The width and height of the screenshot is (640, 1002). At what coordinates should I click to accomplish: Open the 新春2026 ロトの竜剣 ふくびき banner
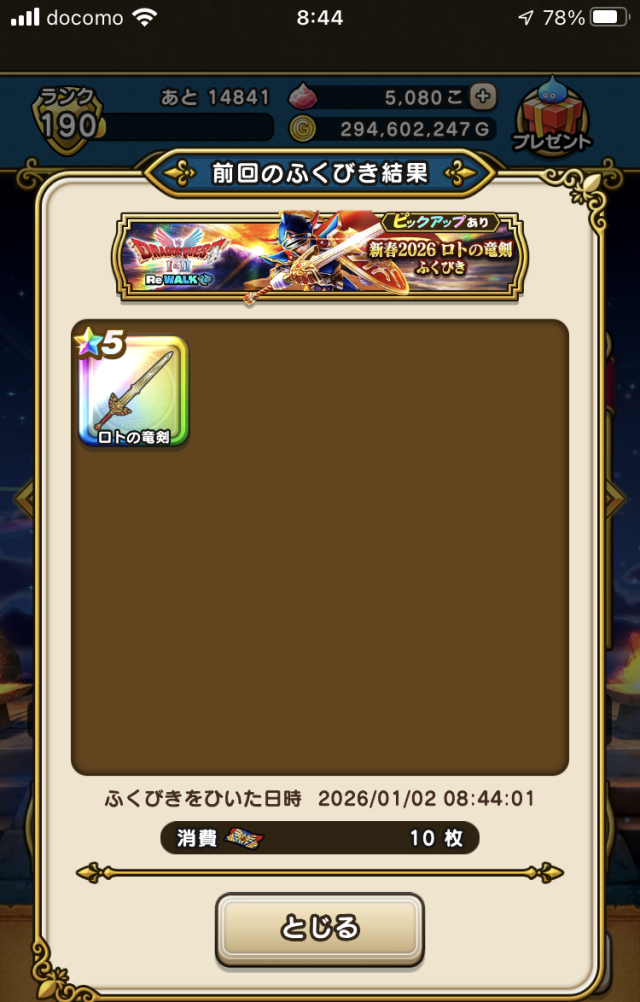click(x=320, y=255)
